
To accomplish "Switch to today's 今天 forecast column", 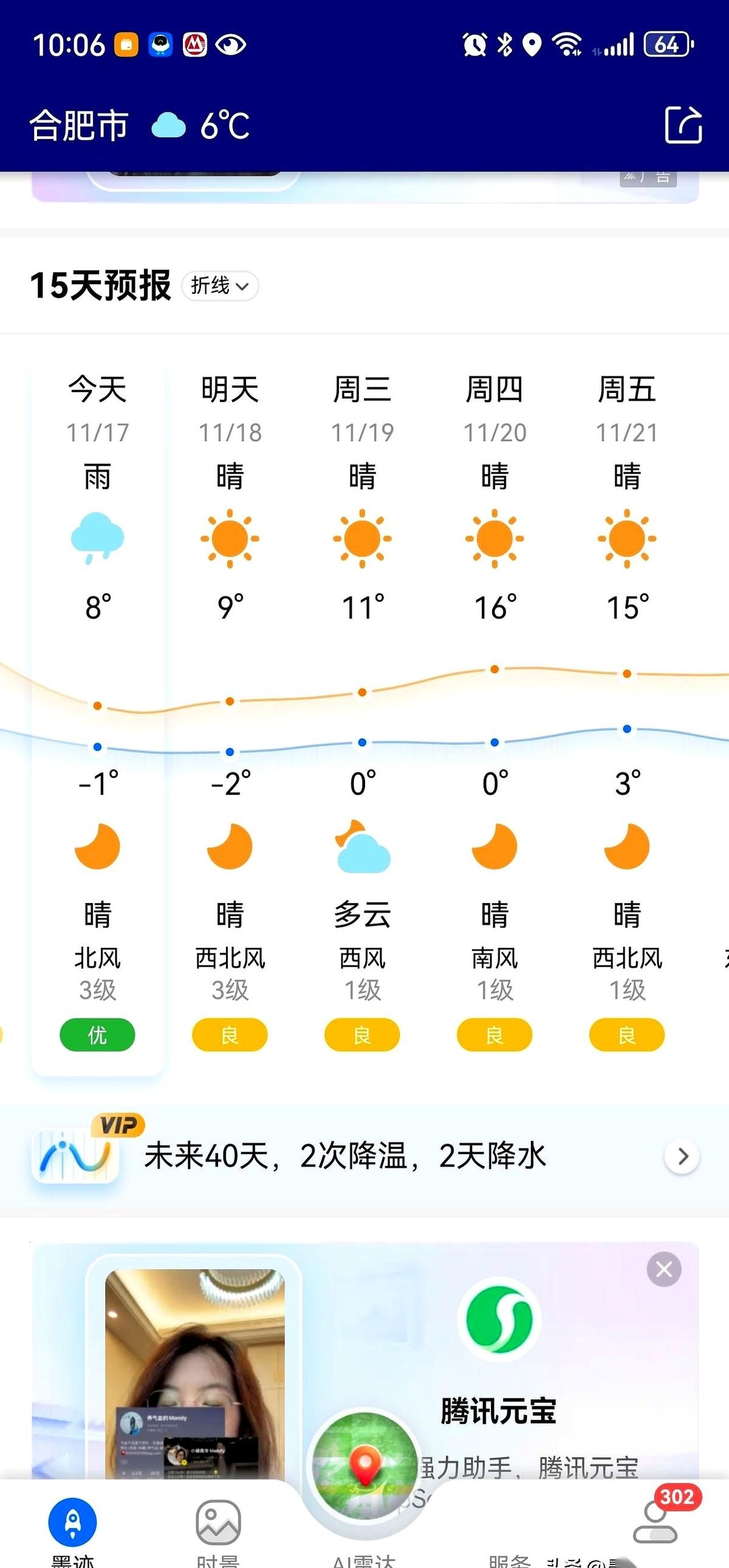I will 97,389.
